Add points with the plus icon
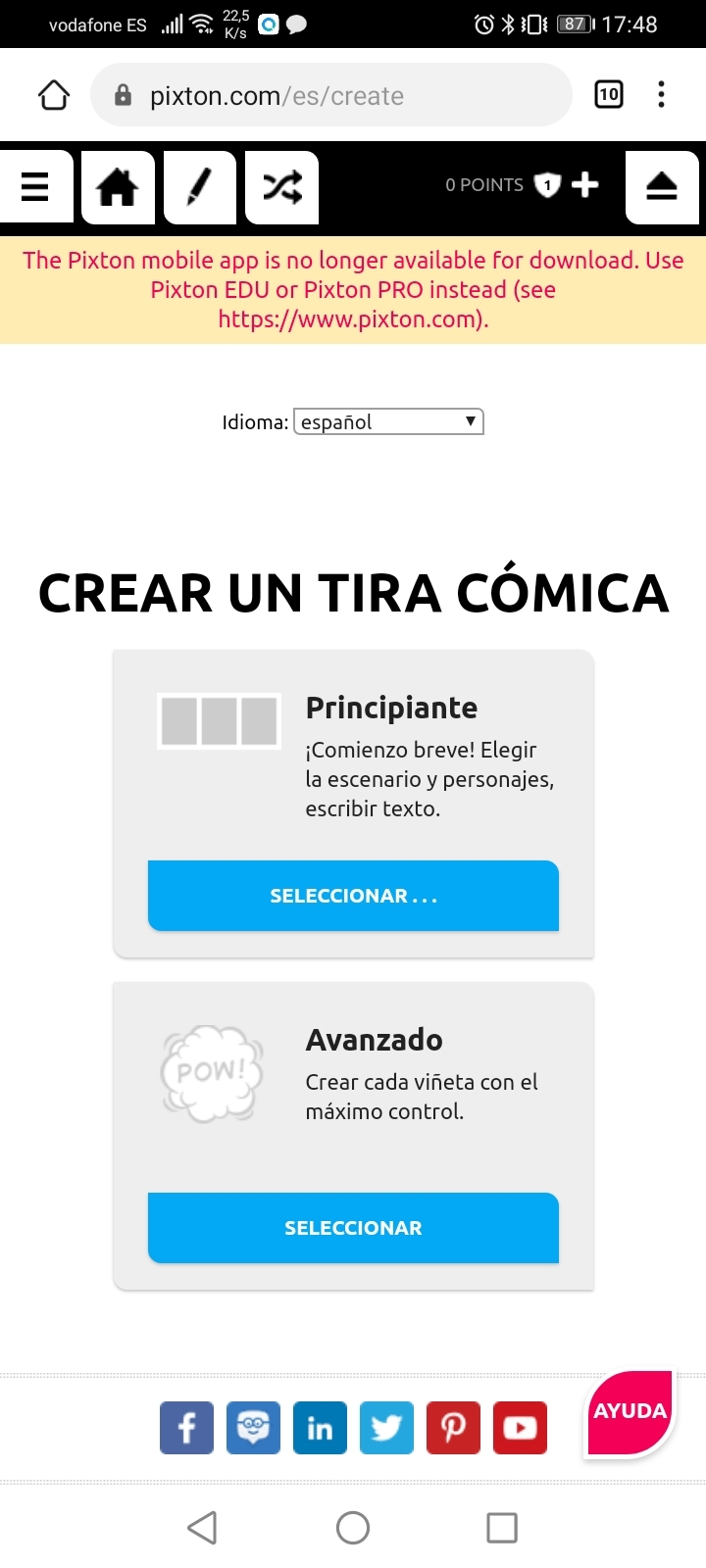This screenshot has width=706, height=1568. pyautogui.click(x=585, y=185)
